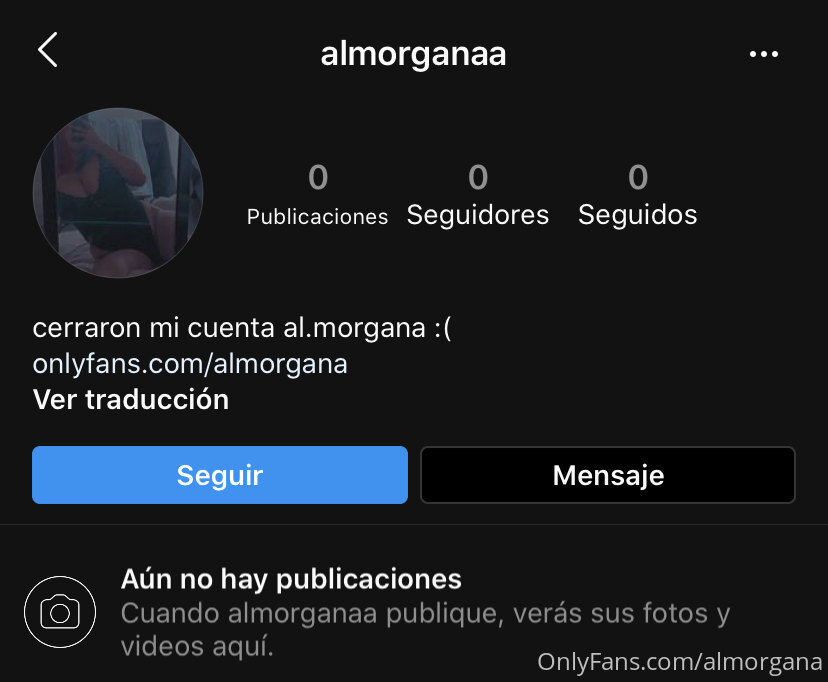828x682 pixels.
Task: View the almorganaa profile picture
Action: click(118, 193)
